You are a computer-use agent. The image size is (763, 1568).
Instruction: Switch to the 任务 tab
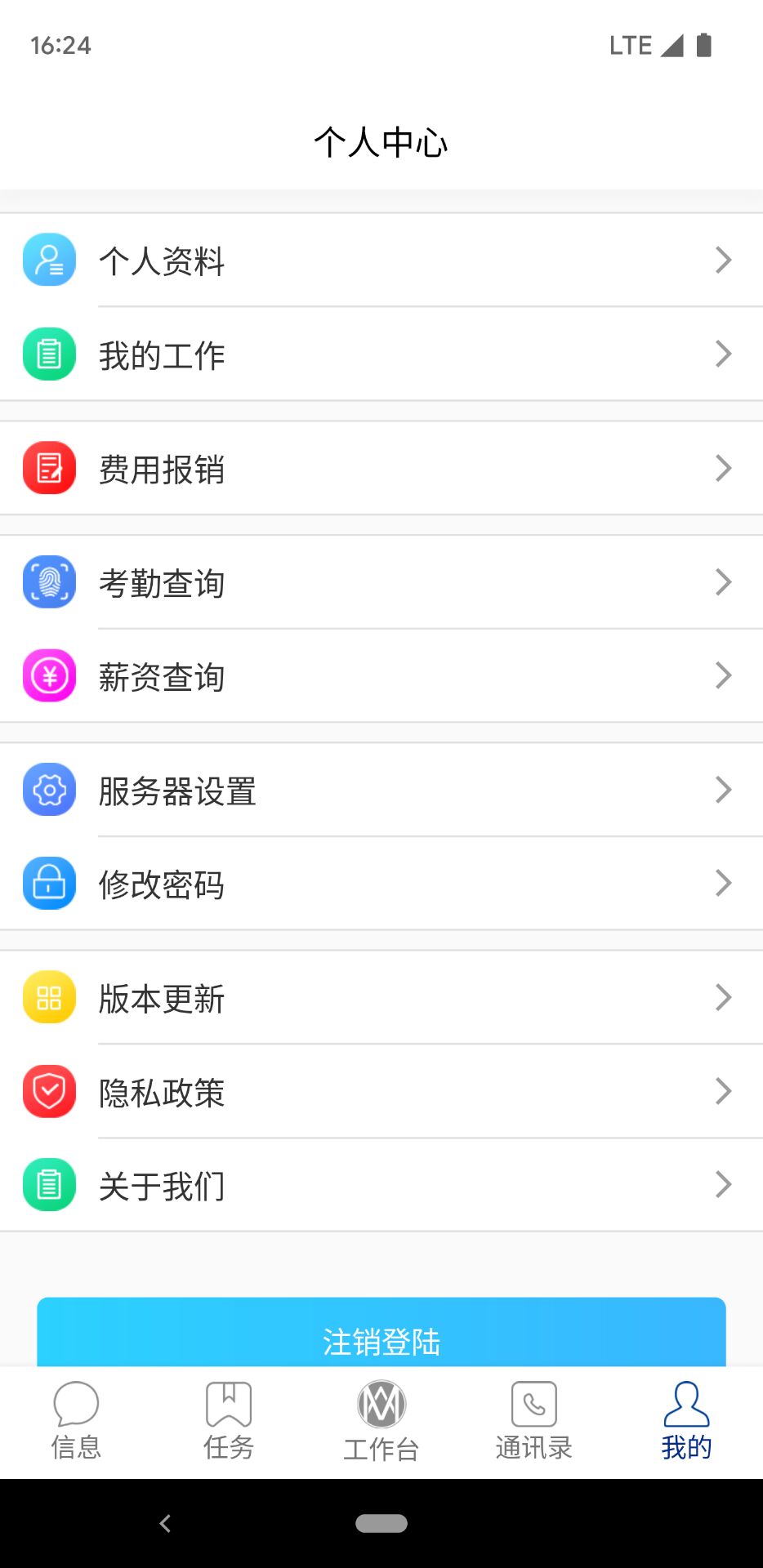tap(229, 1421)
